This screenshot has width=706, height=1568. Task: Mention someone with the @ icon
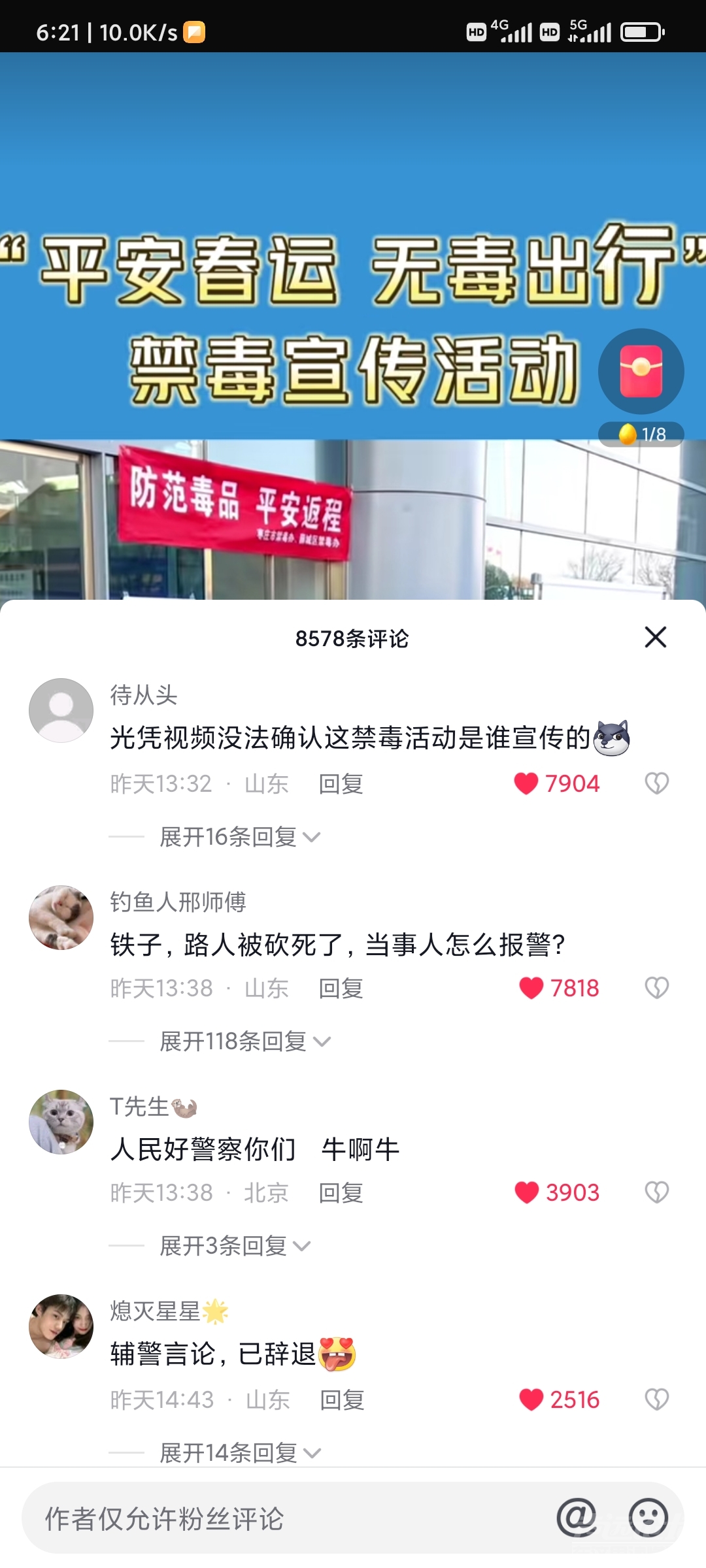click(576, 1517)
